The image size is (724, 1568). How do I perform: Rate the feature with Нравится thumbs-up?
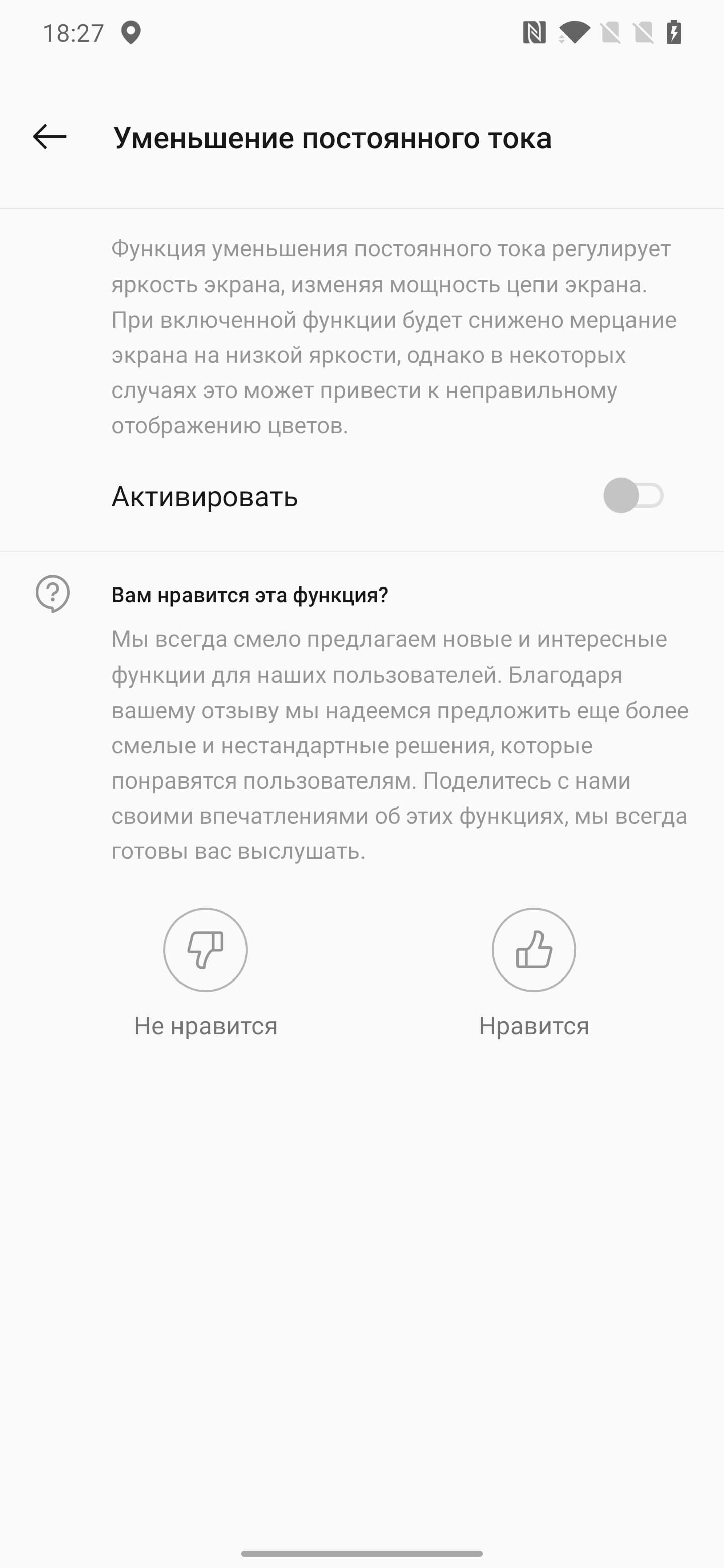coord(533,950)
